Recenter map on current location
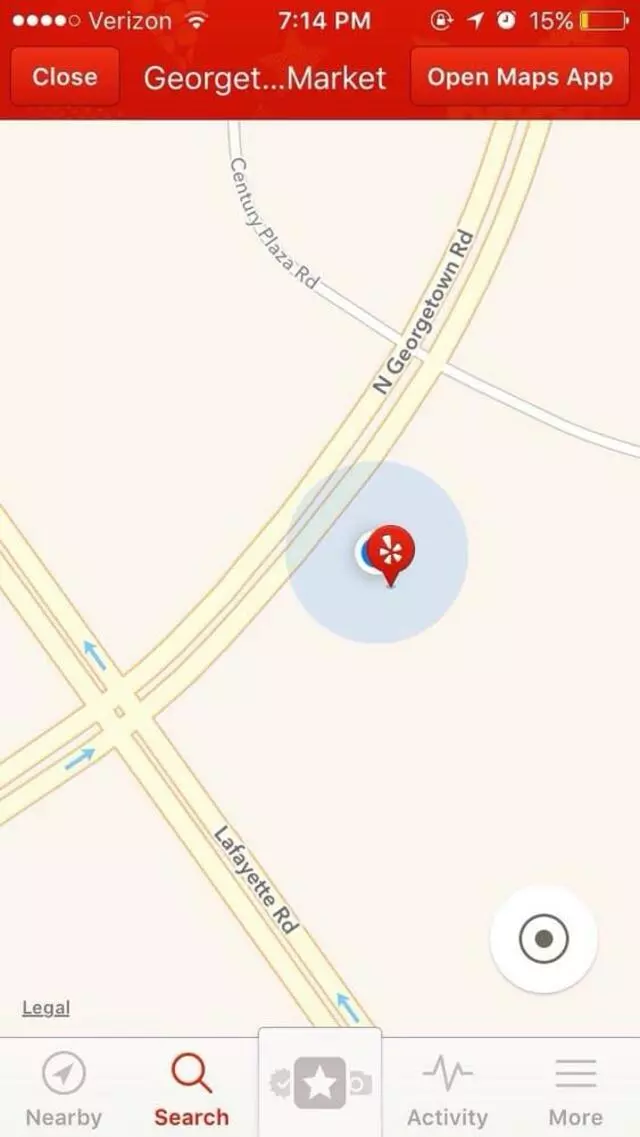 (x=543, y=939)
